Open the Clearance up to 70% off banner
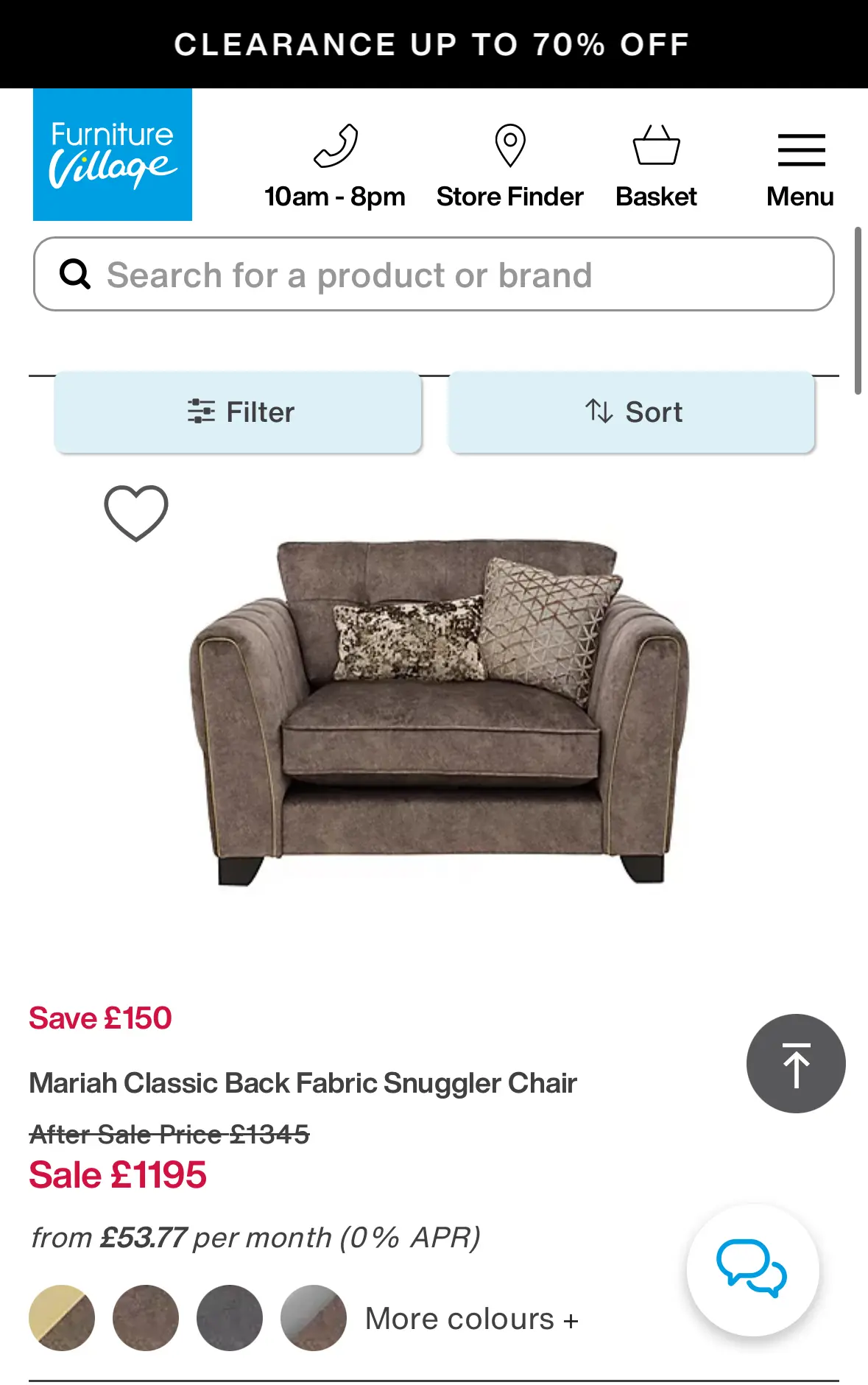Viewport: 868px width, 1385px height. click(x=433, y=44)
